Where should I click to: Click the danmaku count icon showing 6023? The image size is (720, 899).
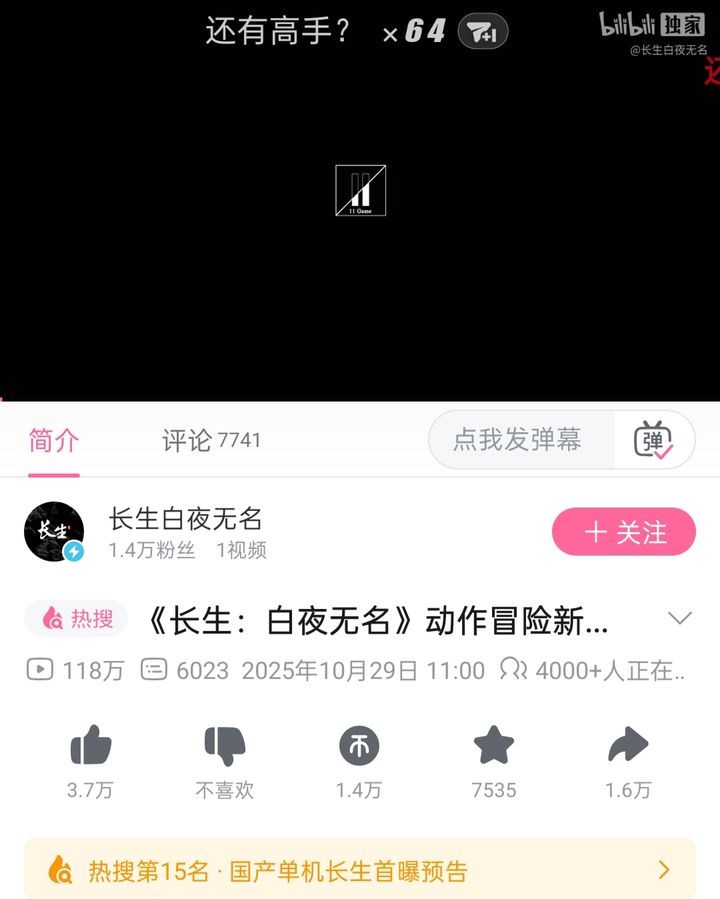pos(153,670)
